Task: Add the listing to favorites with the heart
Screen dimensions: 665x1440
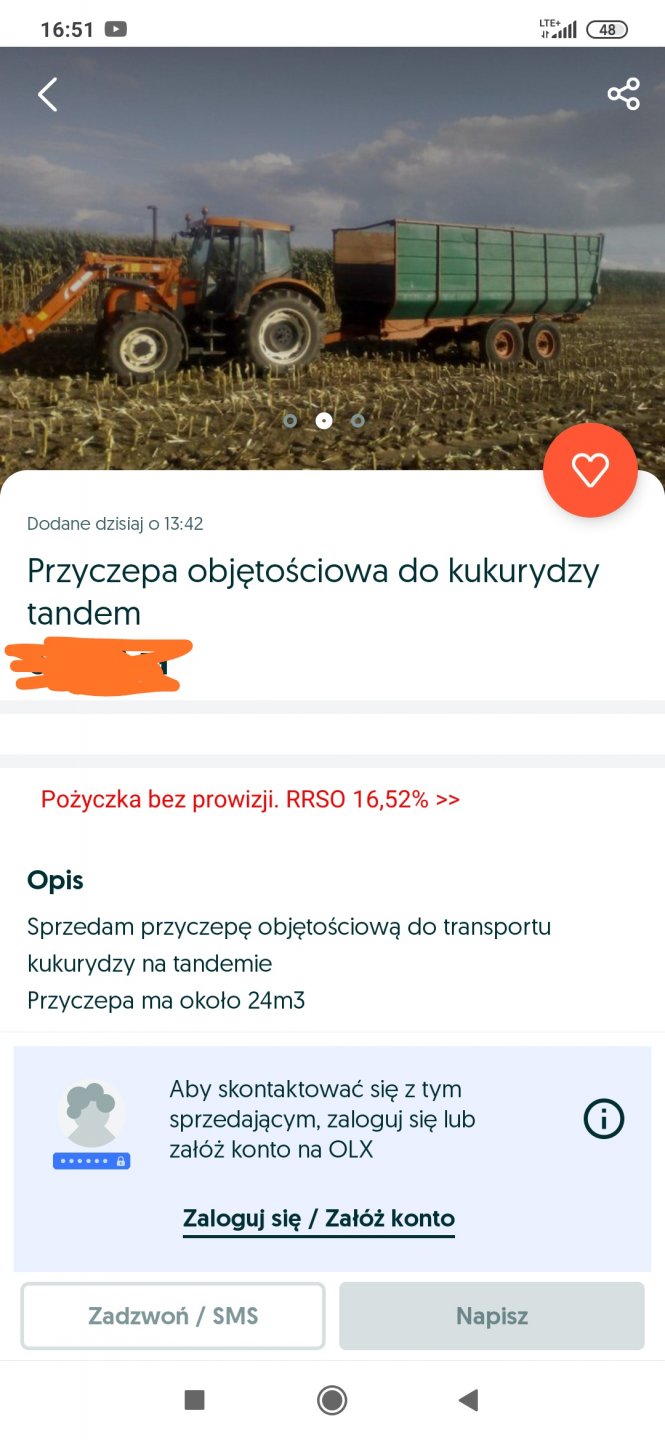Action: (x=590, y=470)
